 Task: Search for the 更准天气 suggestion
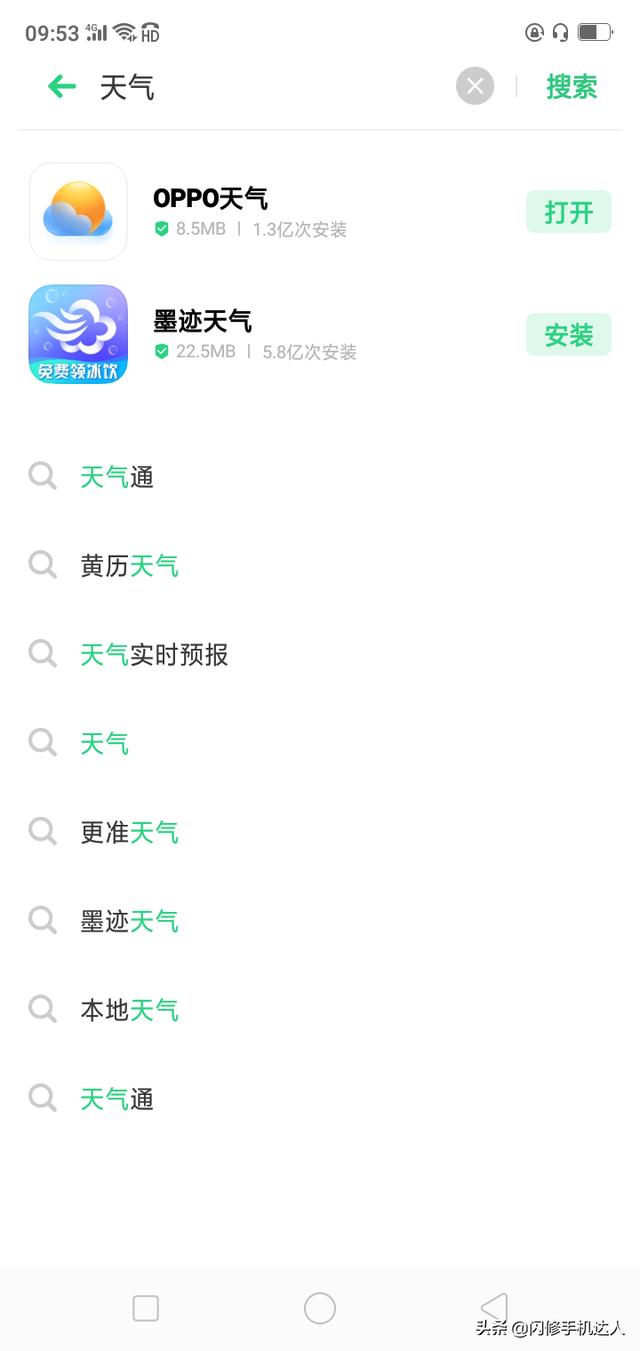coord(130,832)
